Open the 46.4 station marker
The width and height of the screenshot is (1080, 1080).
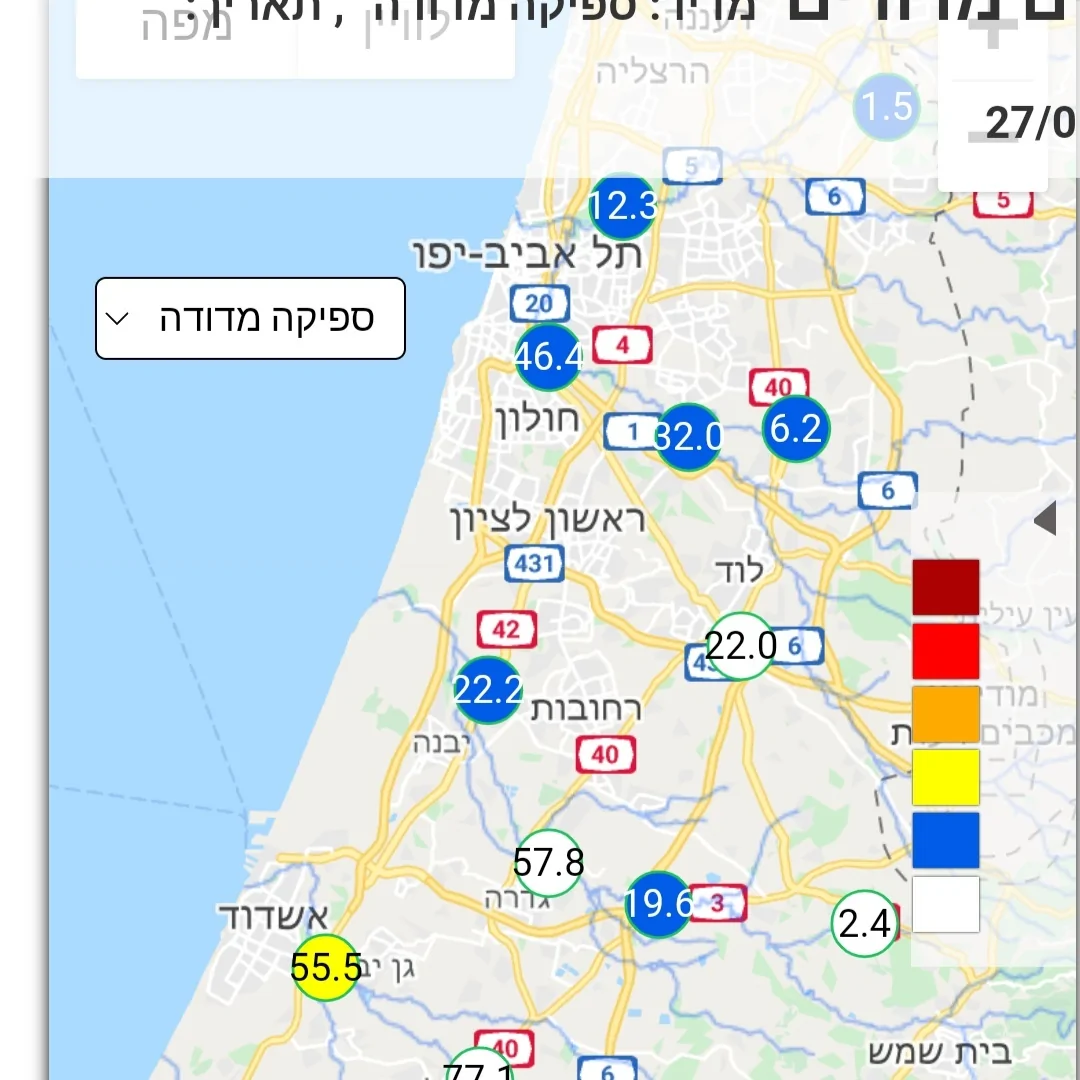[x=549, y=356]
